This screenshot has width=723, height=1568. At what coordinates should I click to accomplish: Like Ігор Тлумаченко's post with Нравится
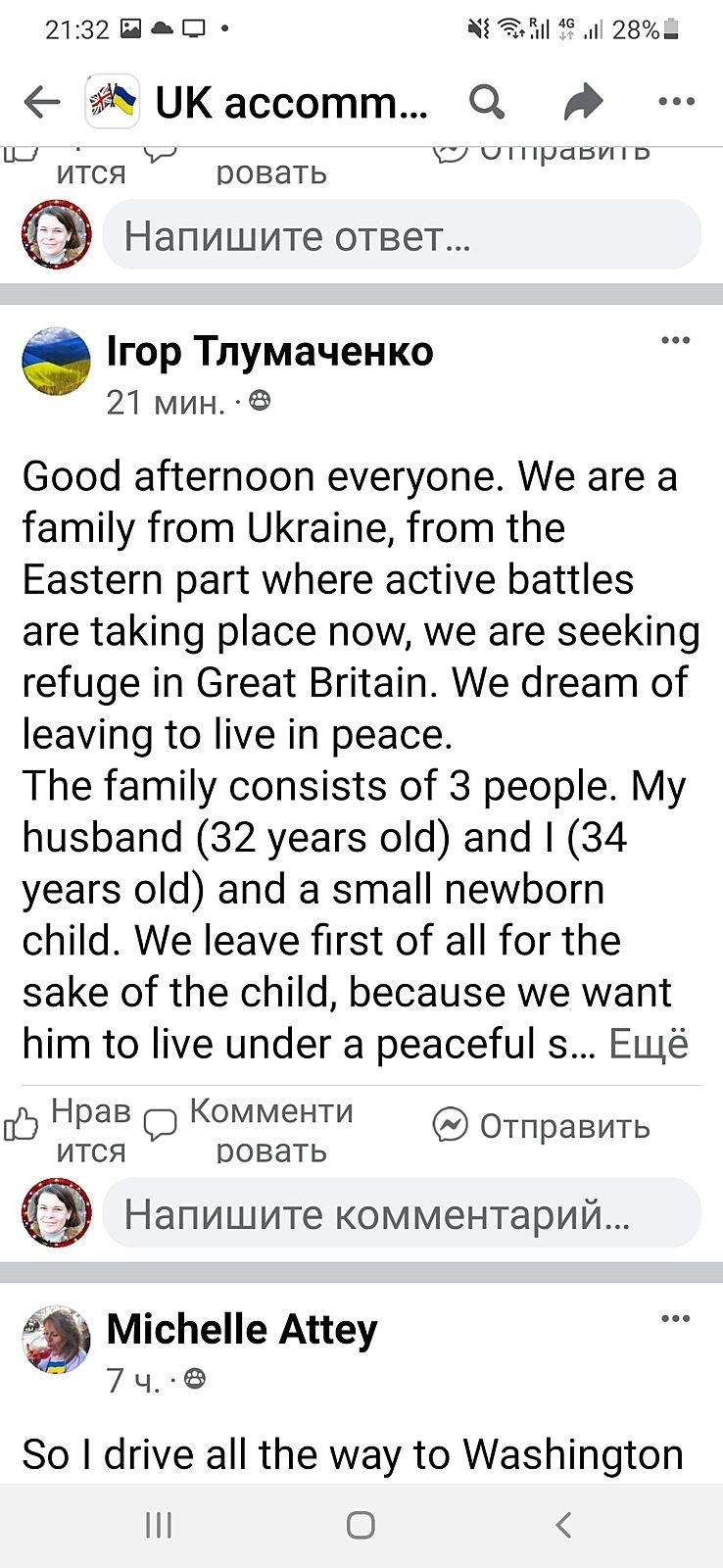(69, 1129)
